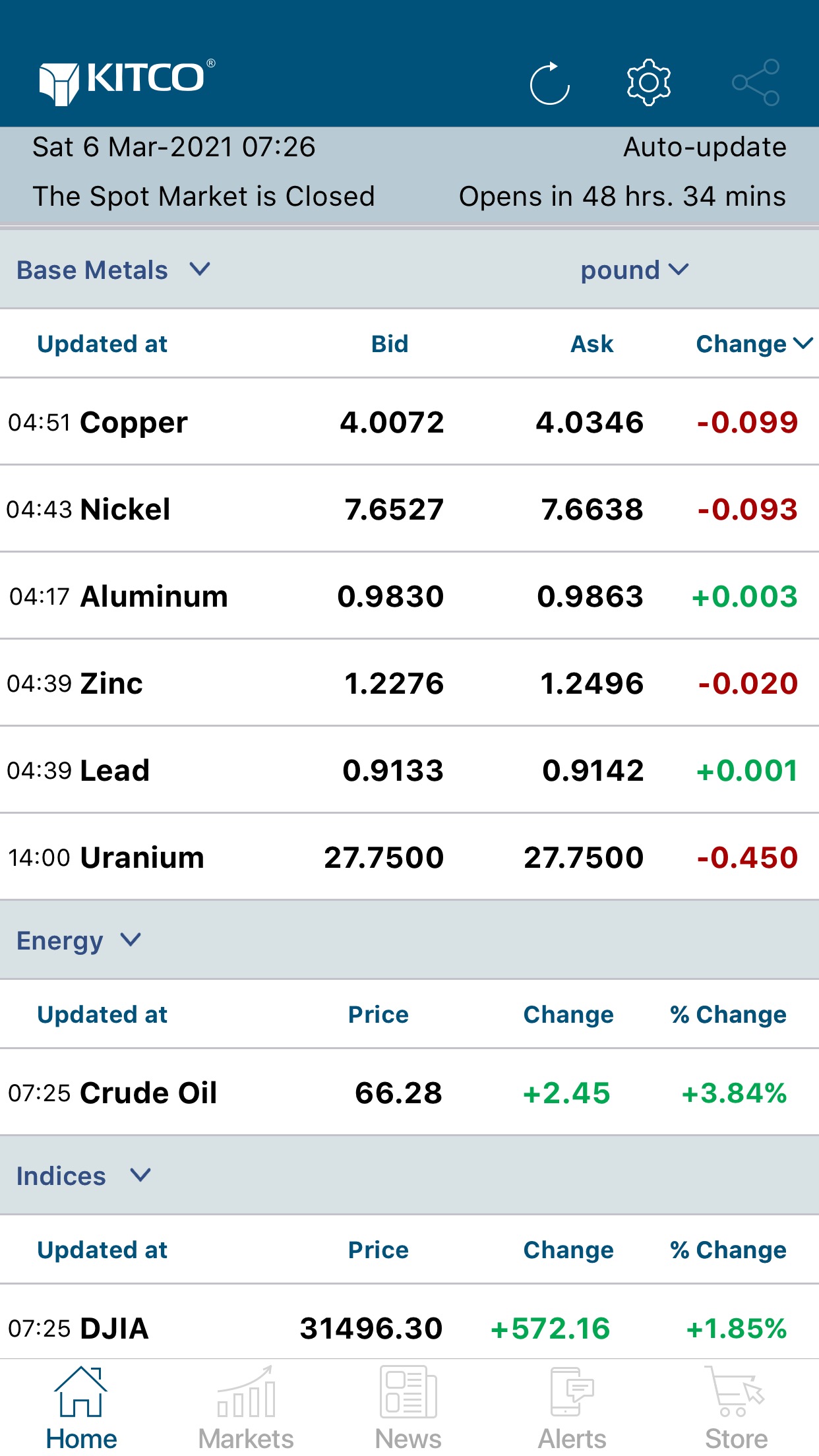The height and width of the screenshot is (1456, 819).
Task: Open the settings gear
Action: tap(648, 82)
